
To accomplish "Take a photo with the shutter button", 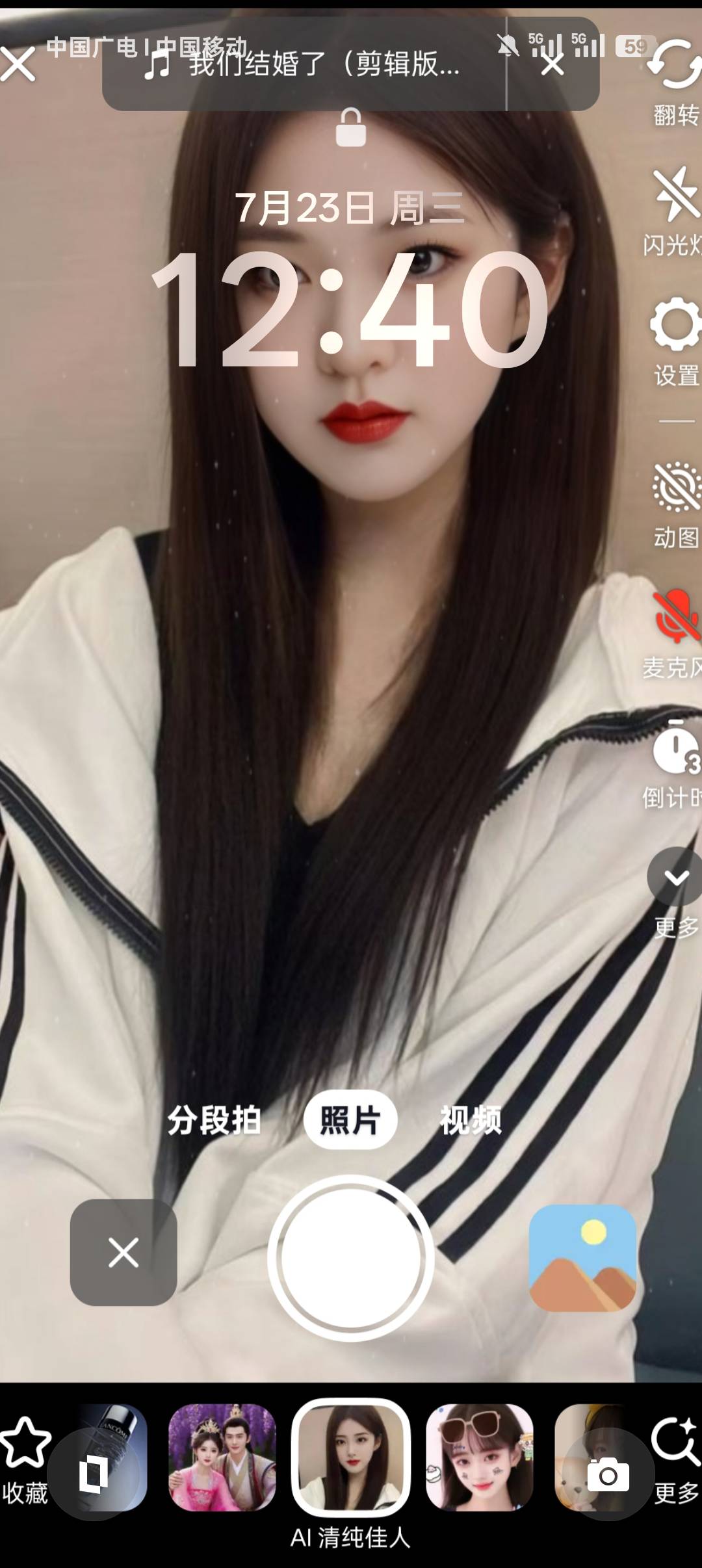I will tap(351, 1258).
